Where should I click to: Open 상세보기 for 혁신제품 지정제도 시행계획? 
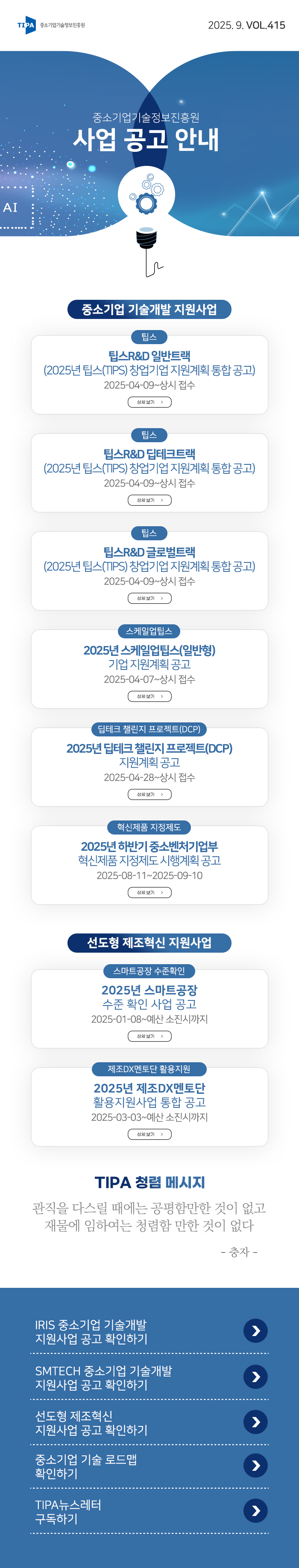tap(149, 892)
